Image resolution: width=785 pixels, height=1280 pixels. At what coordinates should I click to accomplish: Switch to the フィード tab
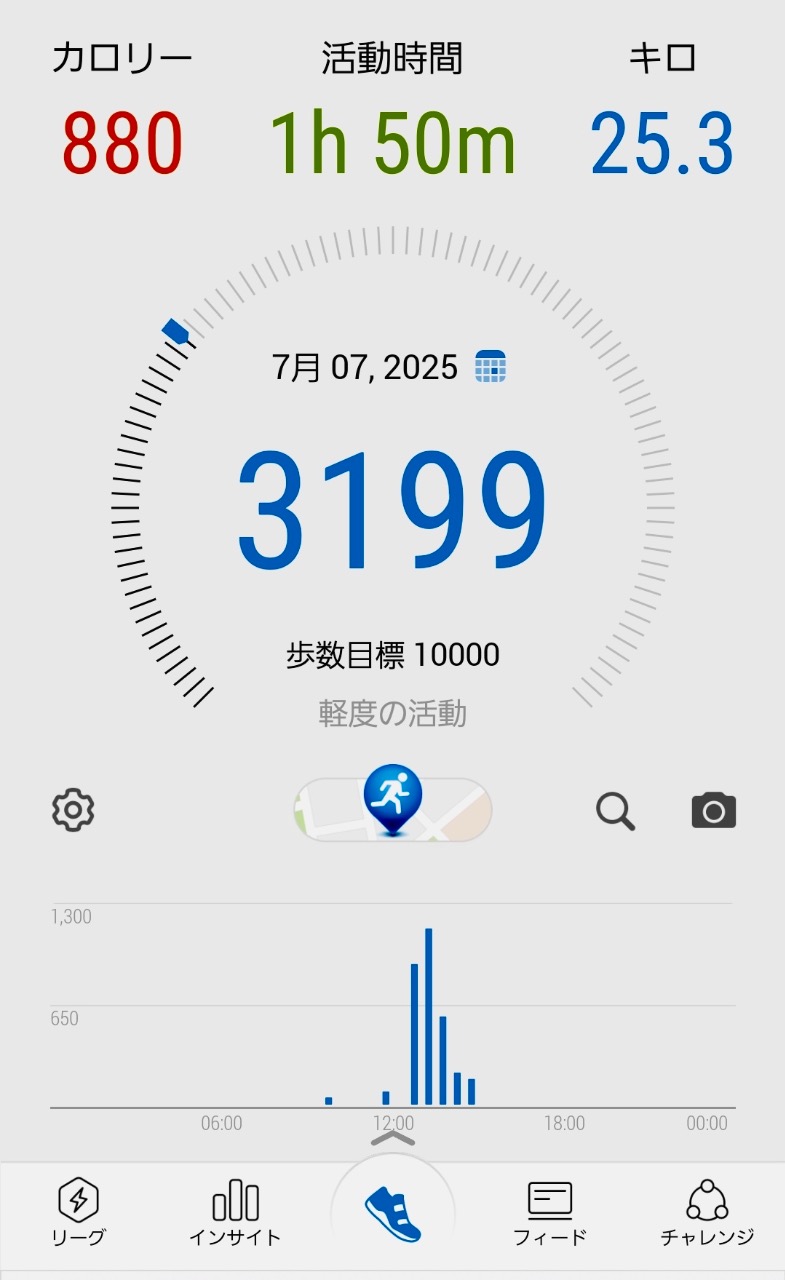click(x=549, y=1213)
